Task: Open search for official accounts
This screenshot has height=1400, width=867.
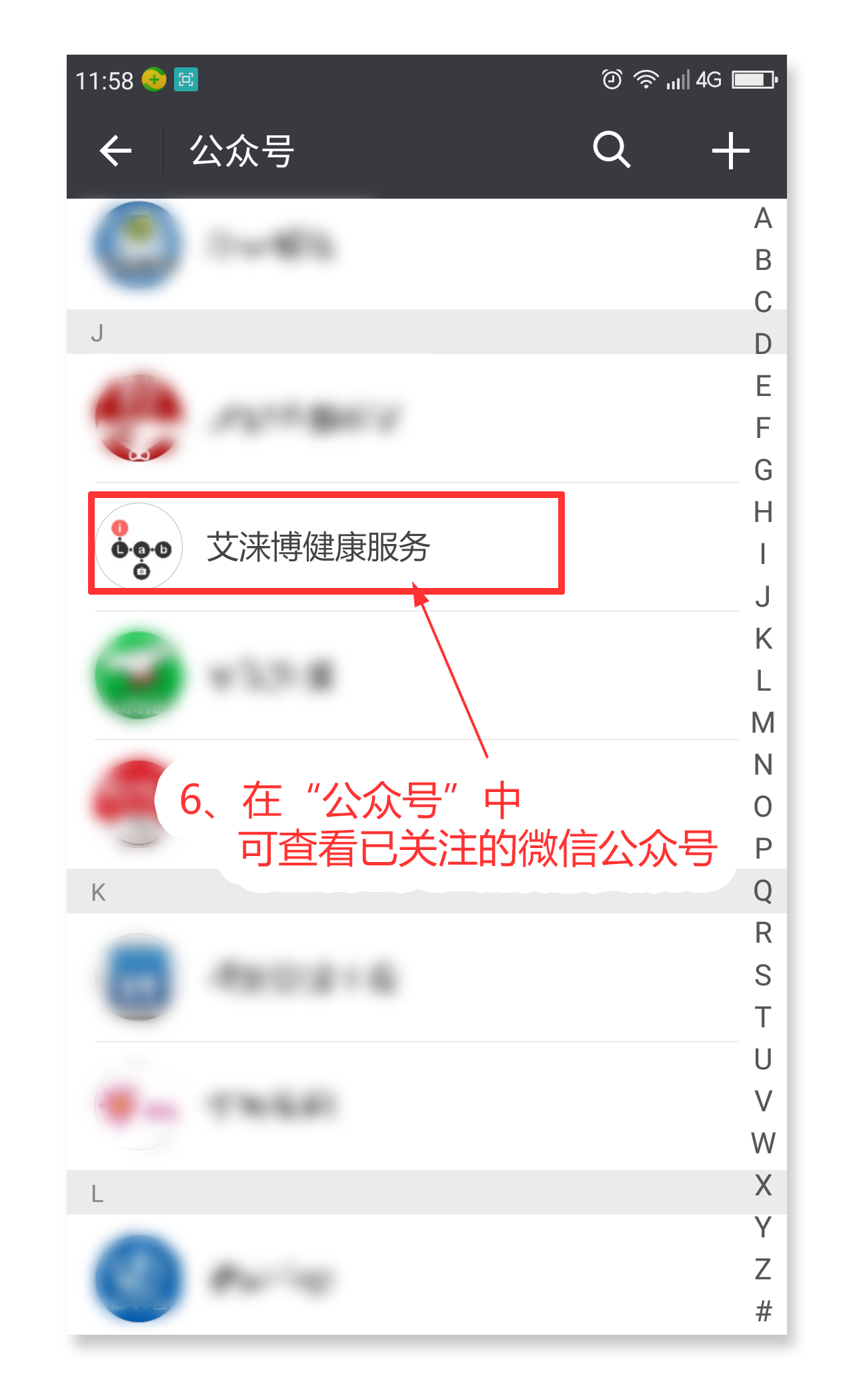Action: tap(611, 149)
